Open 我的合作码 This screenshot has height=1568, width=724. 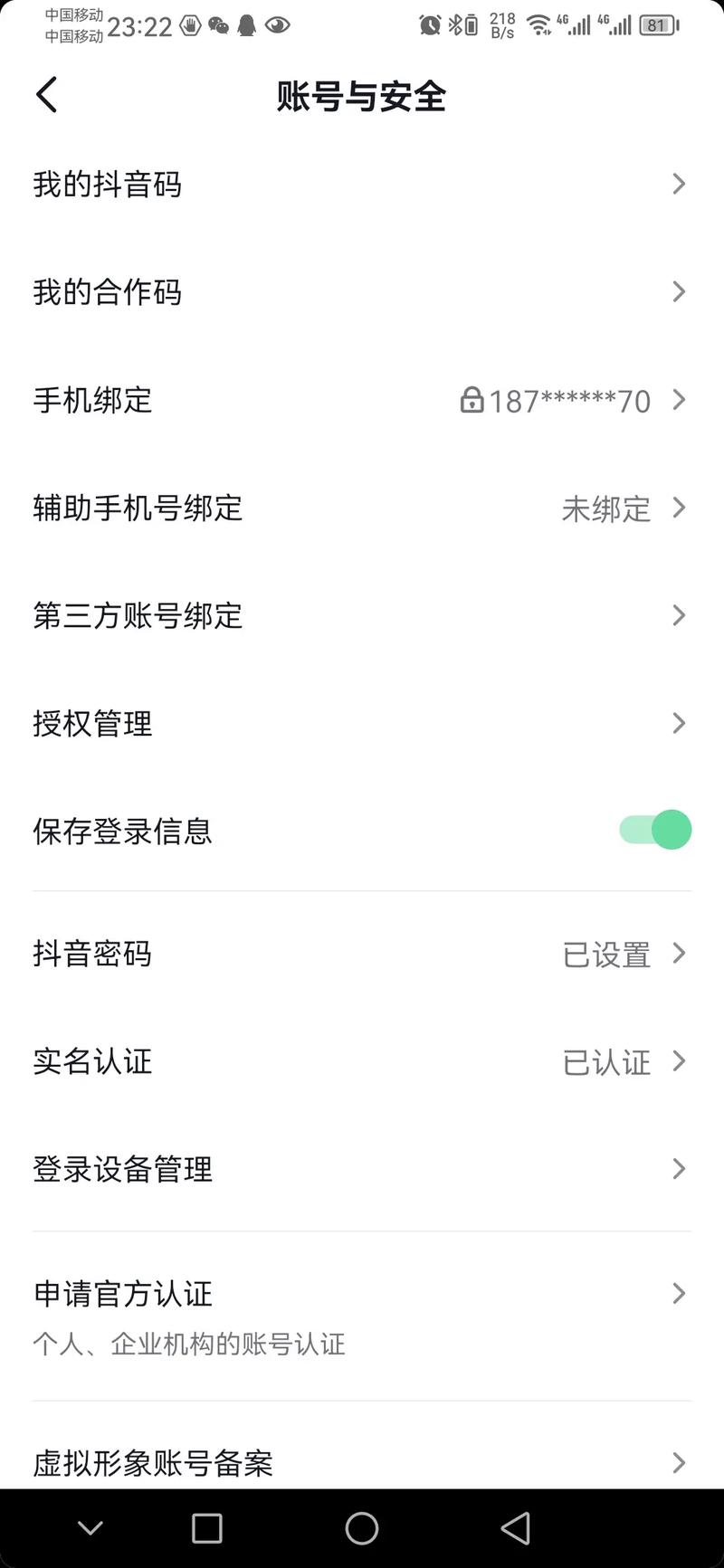(362, 292)
